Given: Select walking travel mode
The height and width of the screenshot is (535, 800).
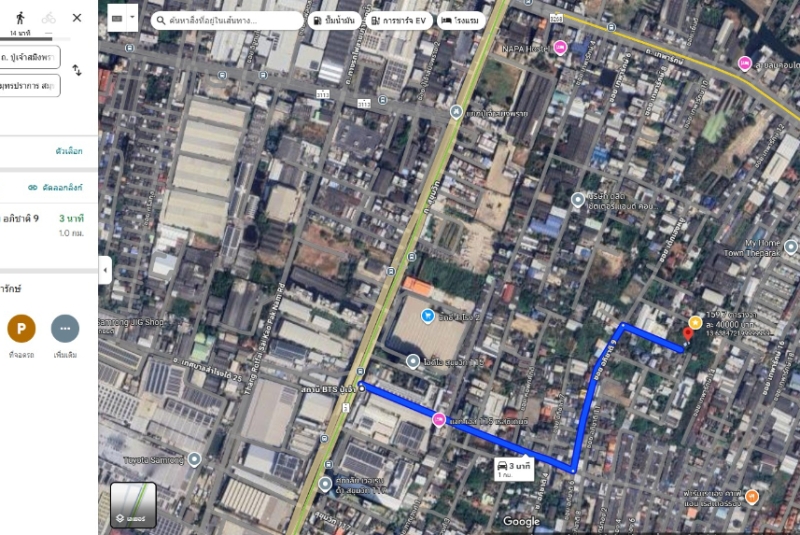Looking at the screenshot, I should pyautogui.click(x=20, y=18).
